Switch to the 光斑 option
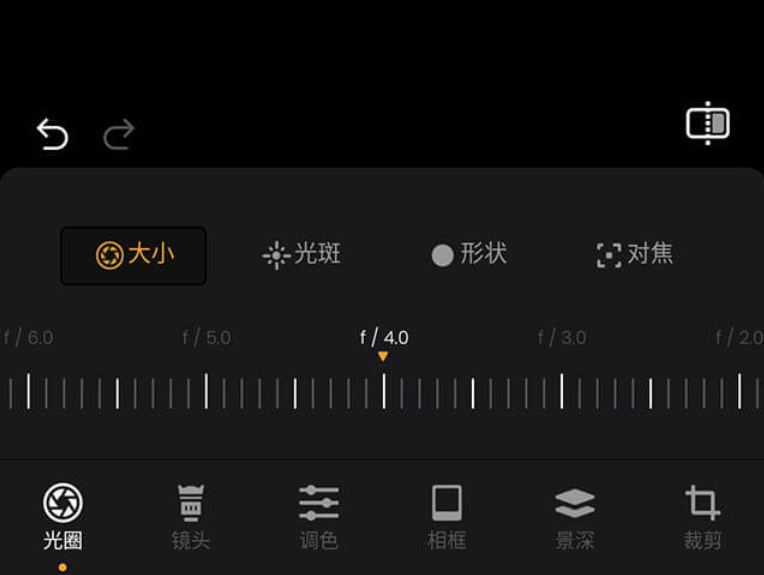This screenshot has width=764, height=575. 301,255
